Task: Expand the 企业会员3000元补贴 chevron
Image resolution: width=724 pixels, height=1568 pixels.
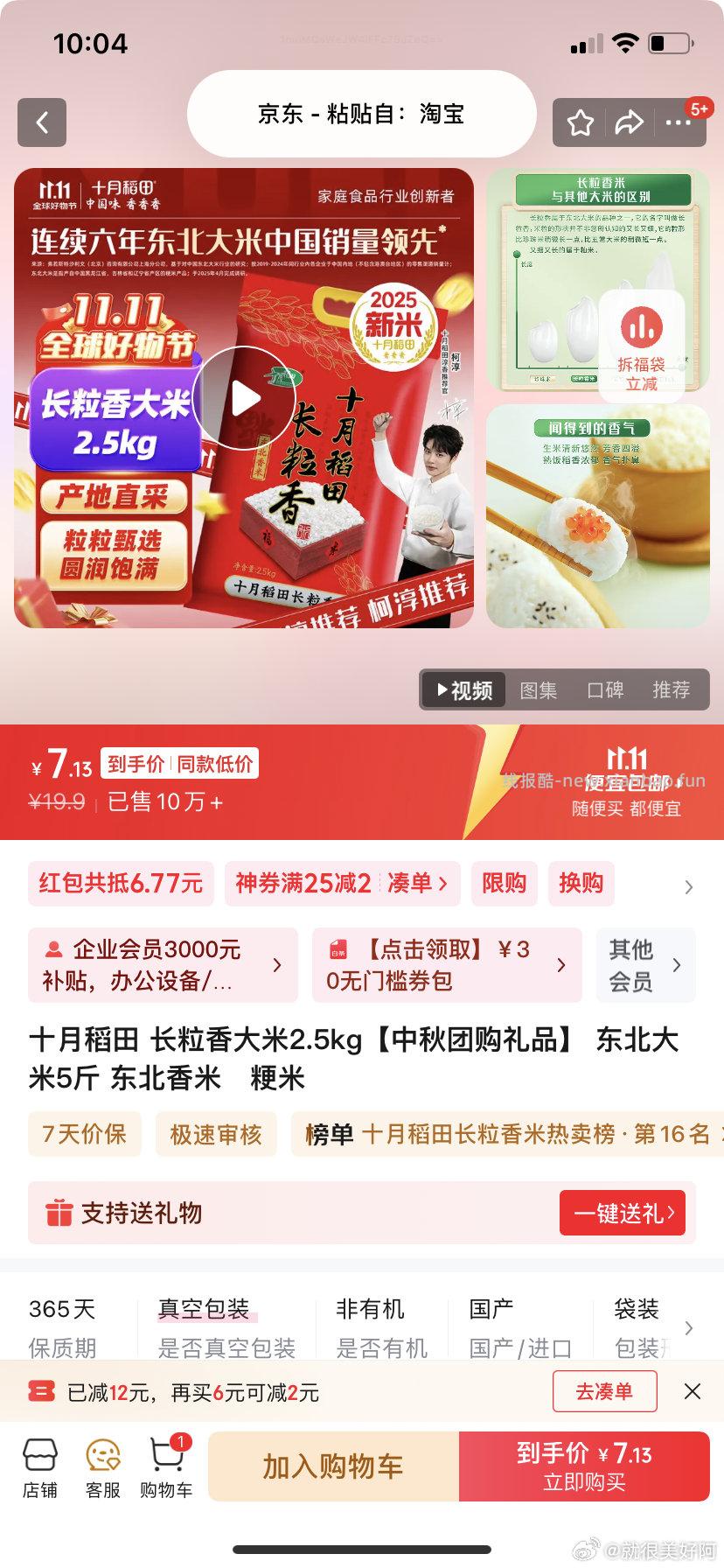Action: point(278,965)
